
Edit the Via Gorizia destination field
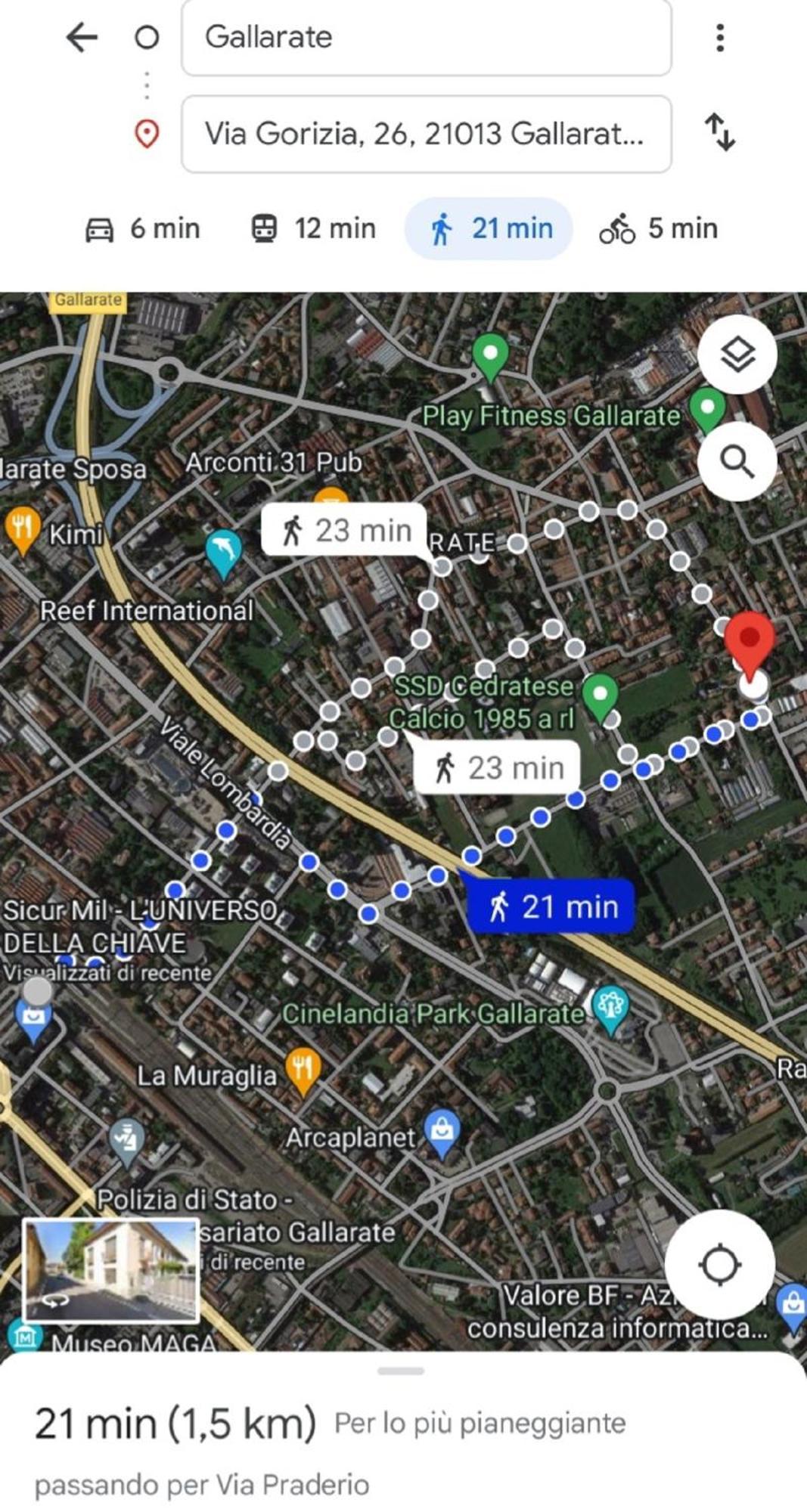pyautogui.click(x=427, y=134)
